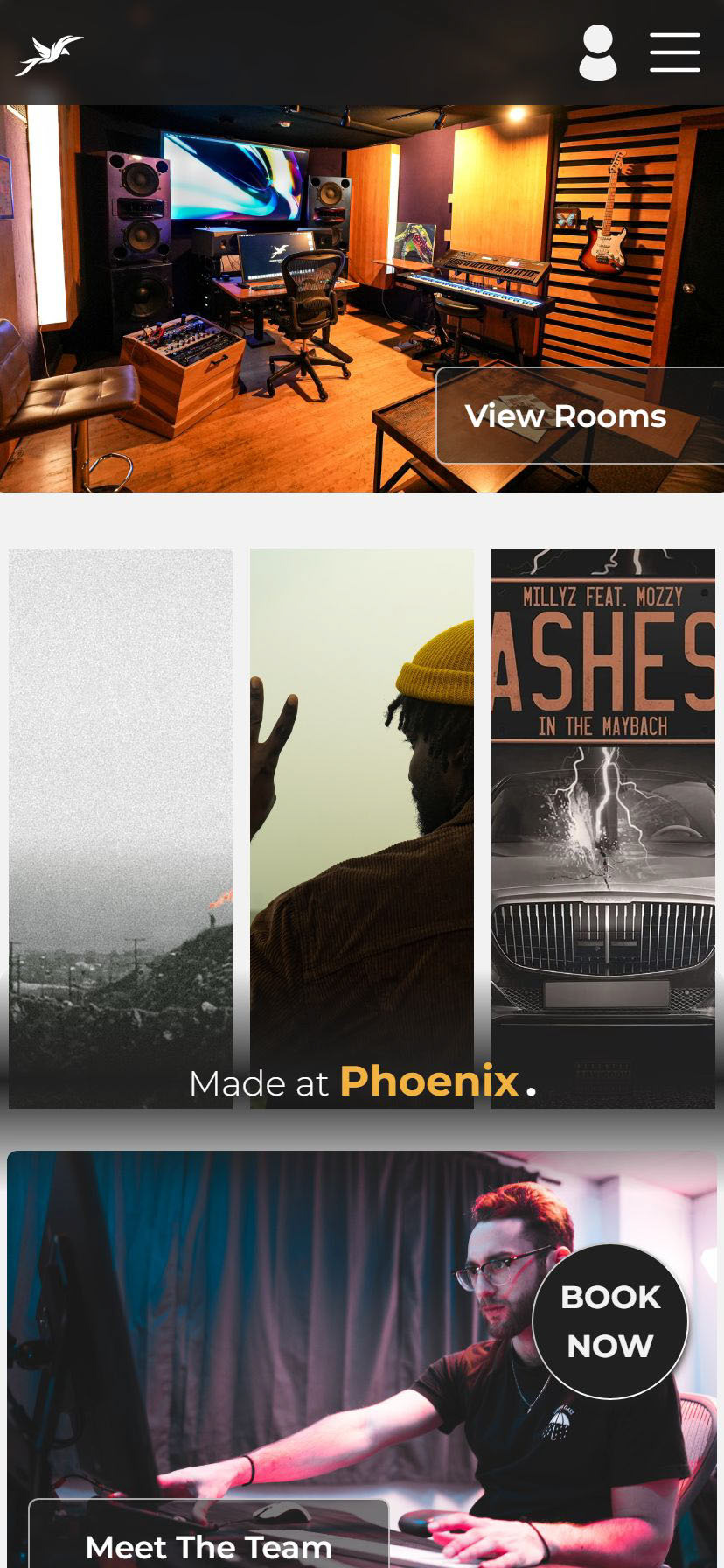Viewport: 724px width, 1568px height.
Task: Open the hamburger navigation menu
Action: pos(674,52)
